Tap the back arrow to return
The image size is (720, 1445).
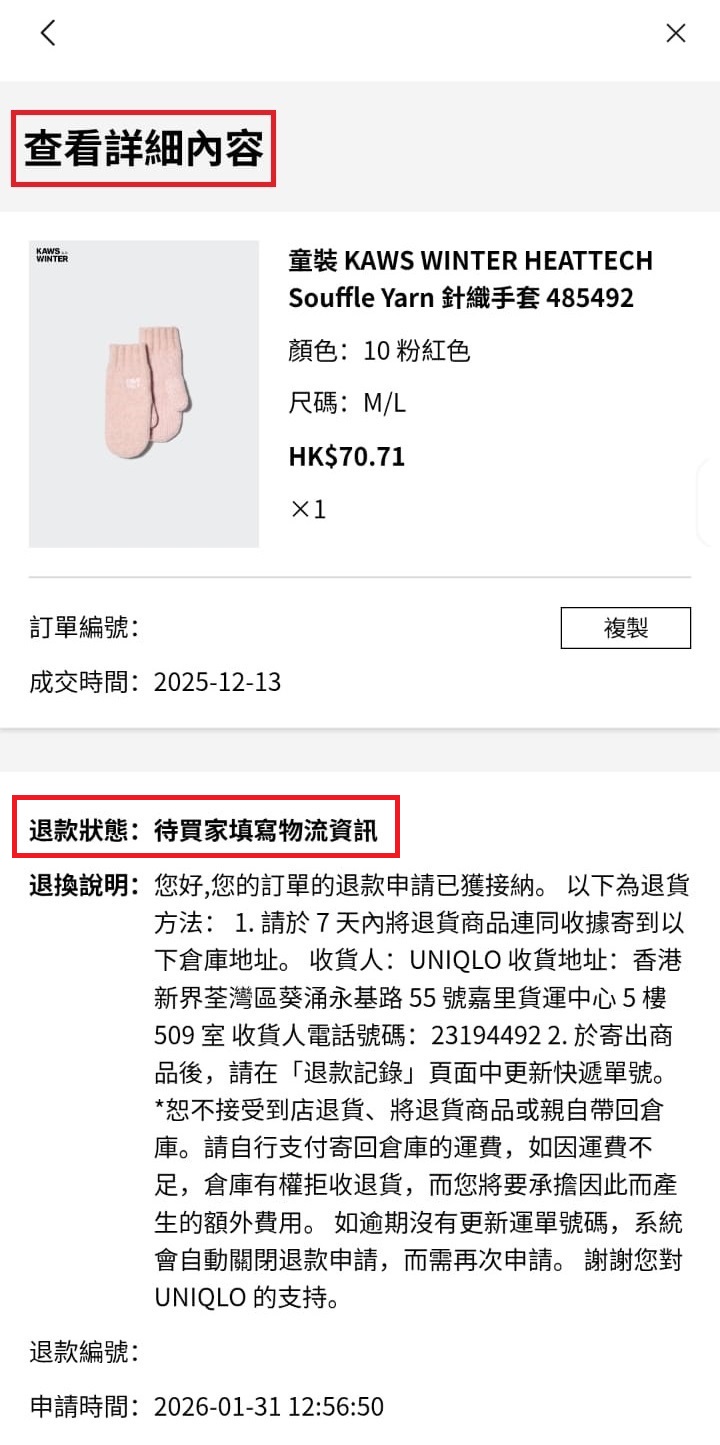pyautogui.click(x=47, y=33)
